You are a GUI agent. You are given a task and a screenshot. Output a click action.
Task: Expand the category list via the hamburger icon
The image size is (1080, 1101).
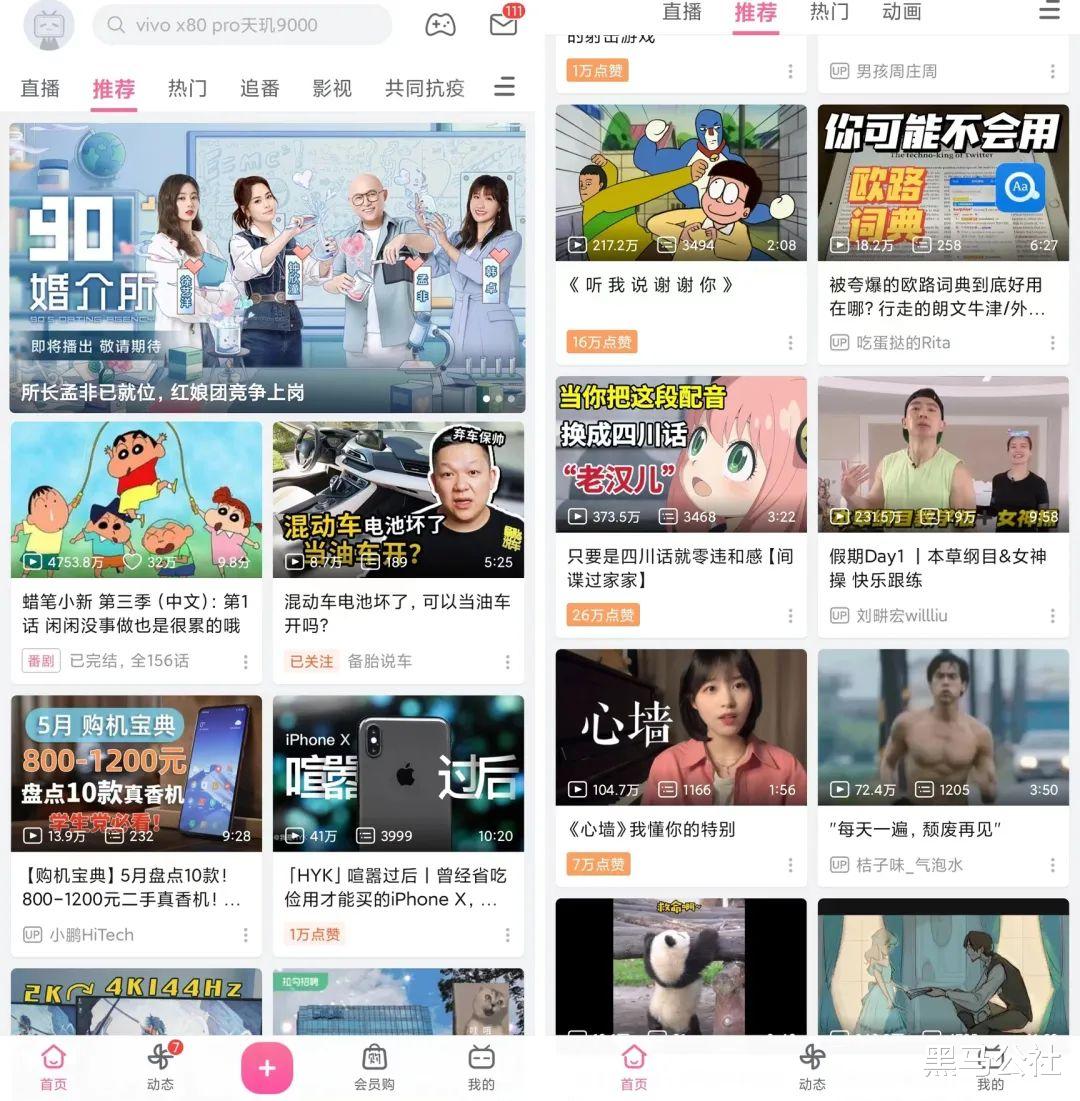[504, 87]
